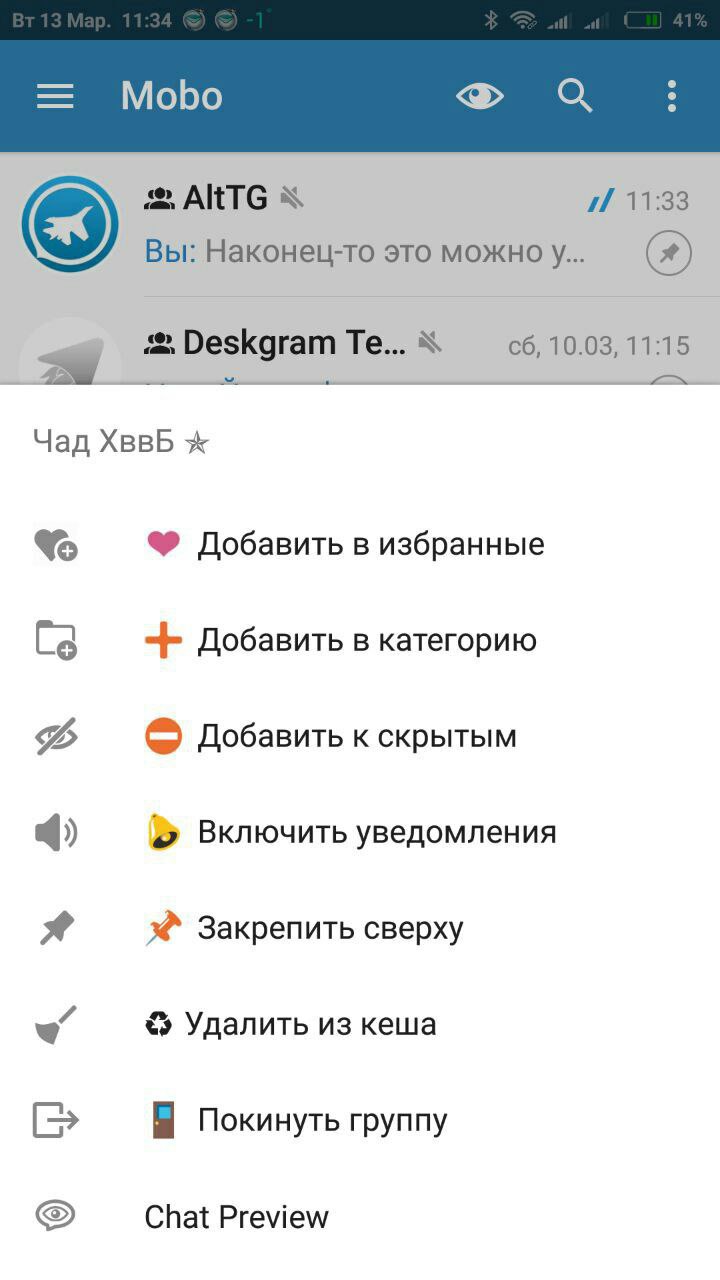This screenshot has height=1280, width=720.
Task: Select Закрепить сверху
Action: pyautogui.click(x=330, y=928)
